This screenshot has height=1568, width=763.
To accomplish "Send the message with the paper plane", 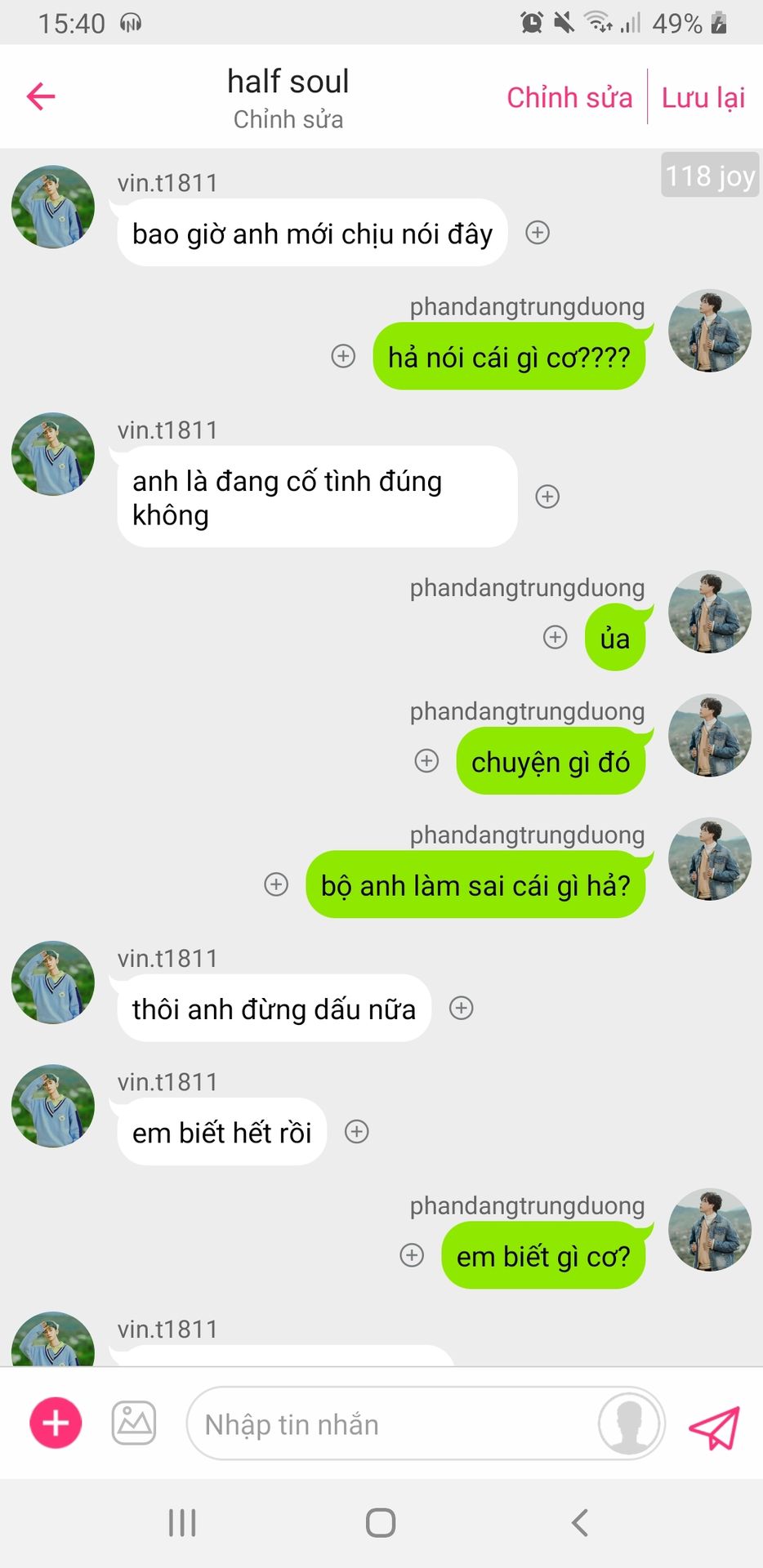I will [715, 1427].
